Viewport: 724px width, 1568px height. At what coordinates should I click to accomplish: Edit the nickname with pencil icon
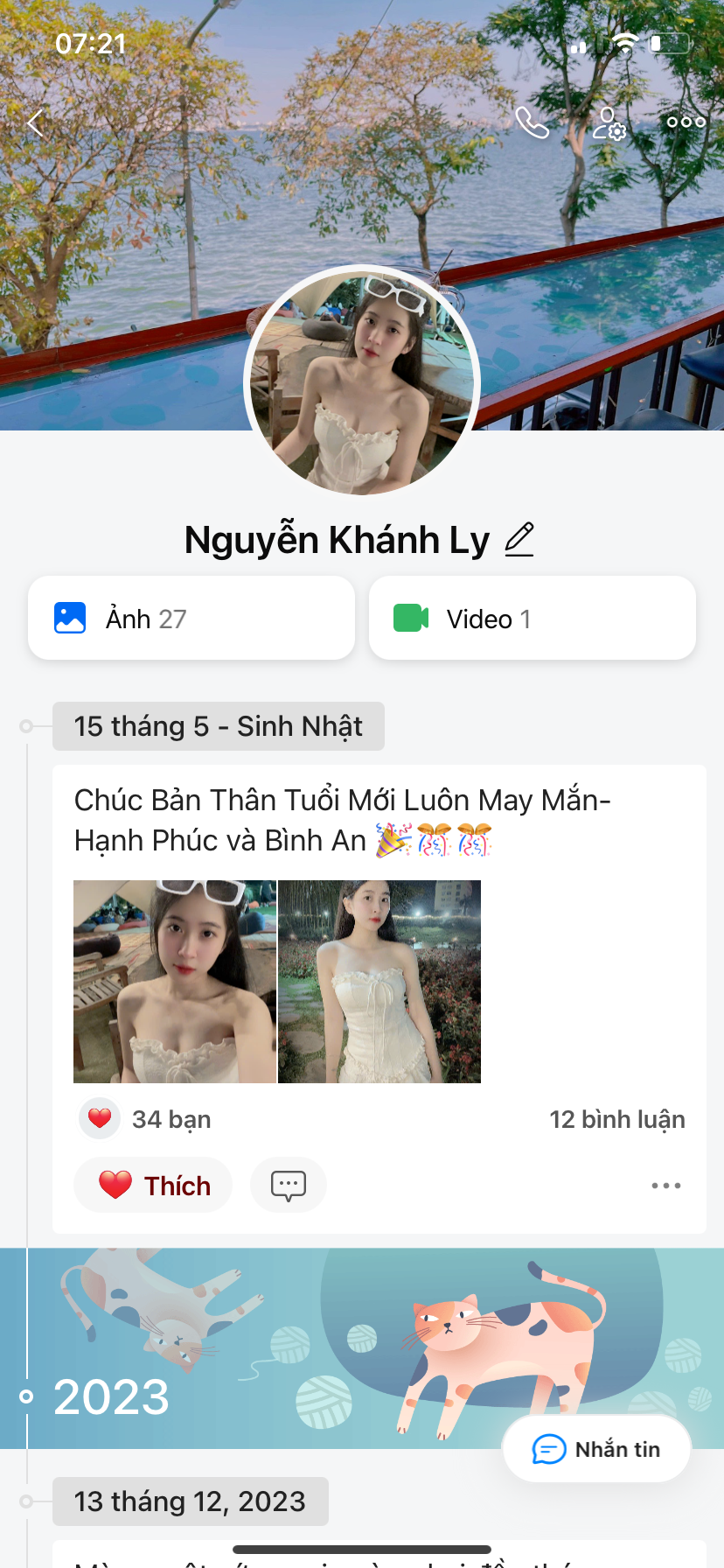pos(519,539)
